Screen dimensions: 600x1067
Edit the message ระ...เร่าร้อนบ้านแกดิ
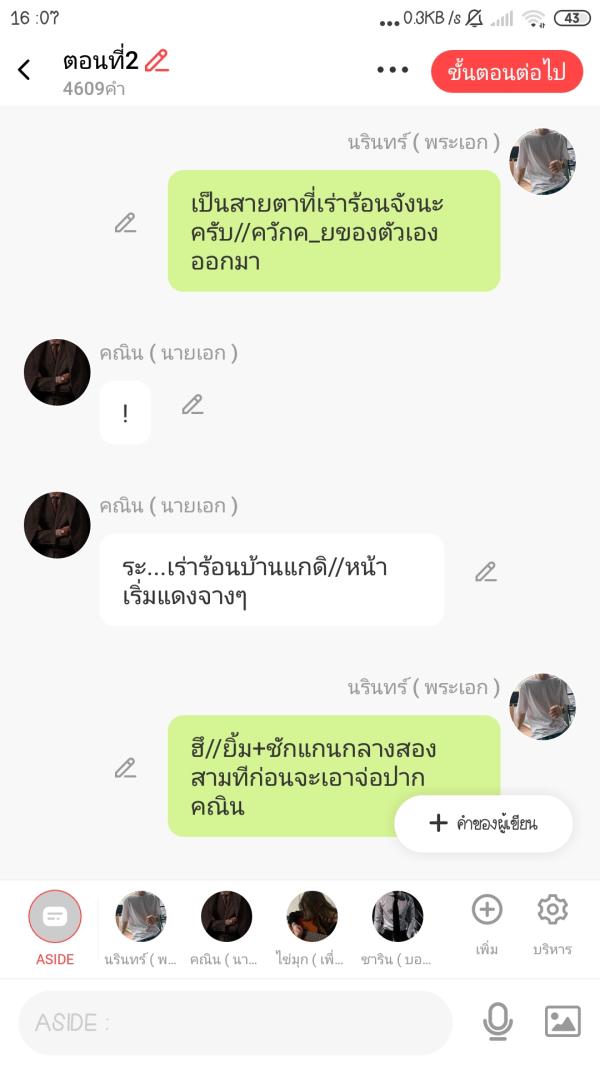485,572
